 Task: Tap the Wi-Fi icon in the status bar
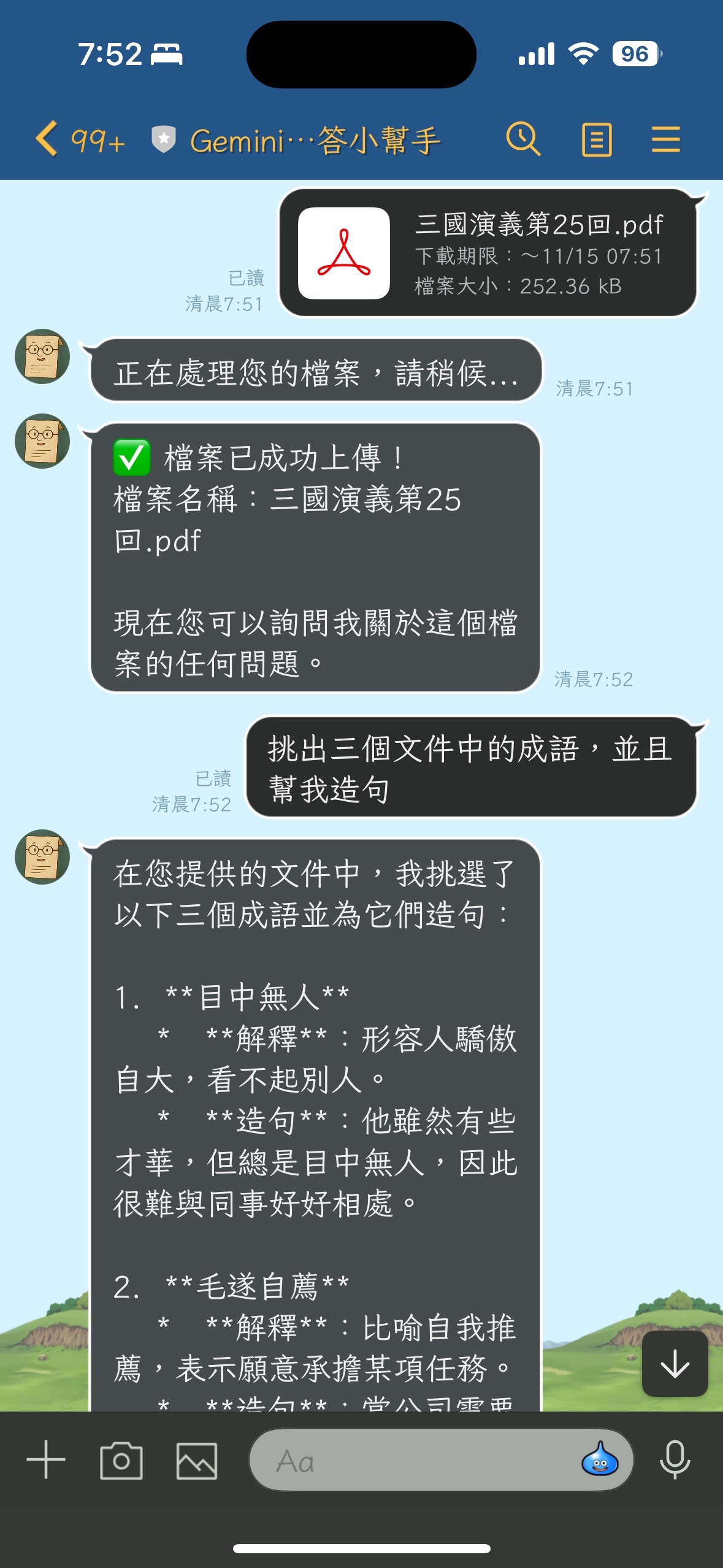[x=584, y=54]
